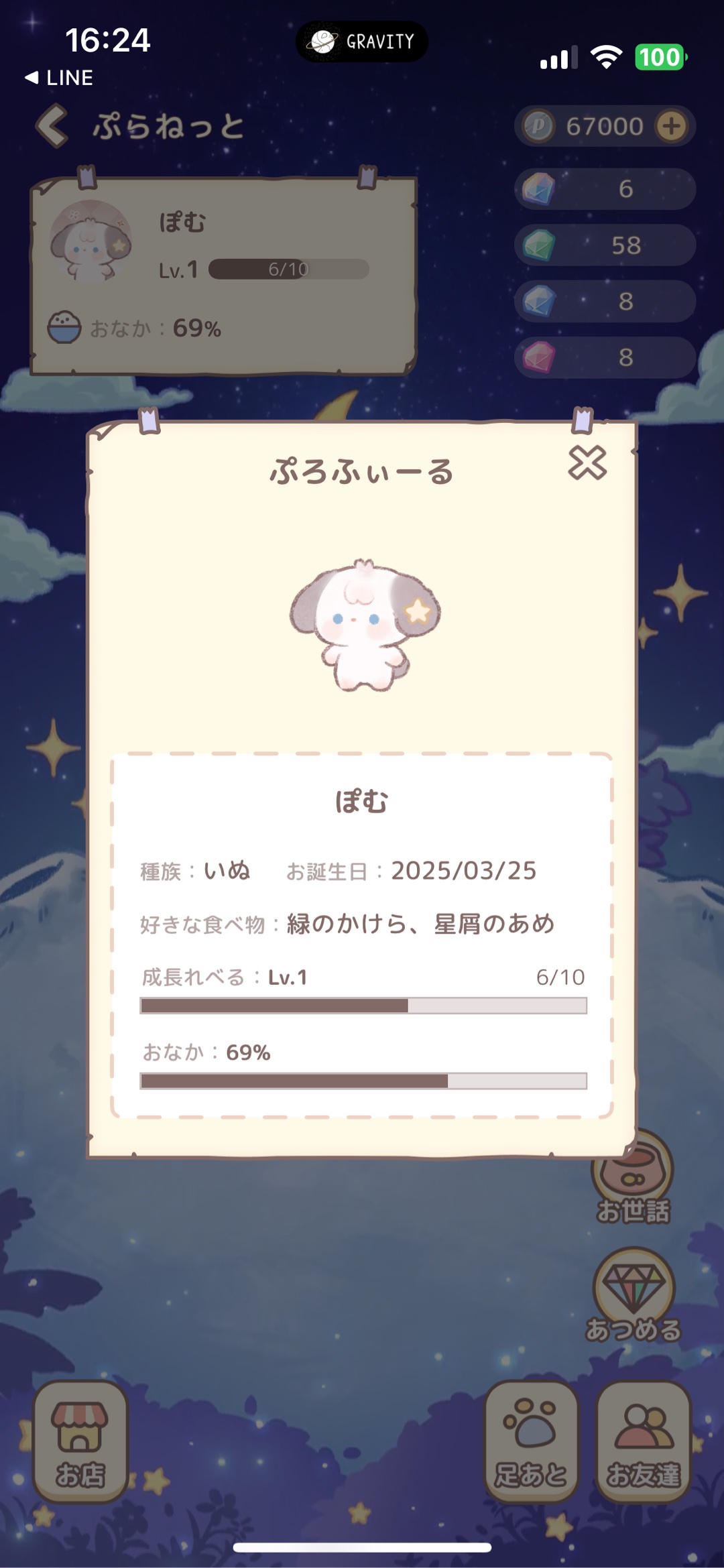Tap ぽむ pet status card
Screen dimensions: 724x1568
pyautogui.click(x=223, y=275)
